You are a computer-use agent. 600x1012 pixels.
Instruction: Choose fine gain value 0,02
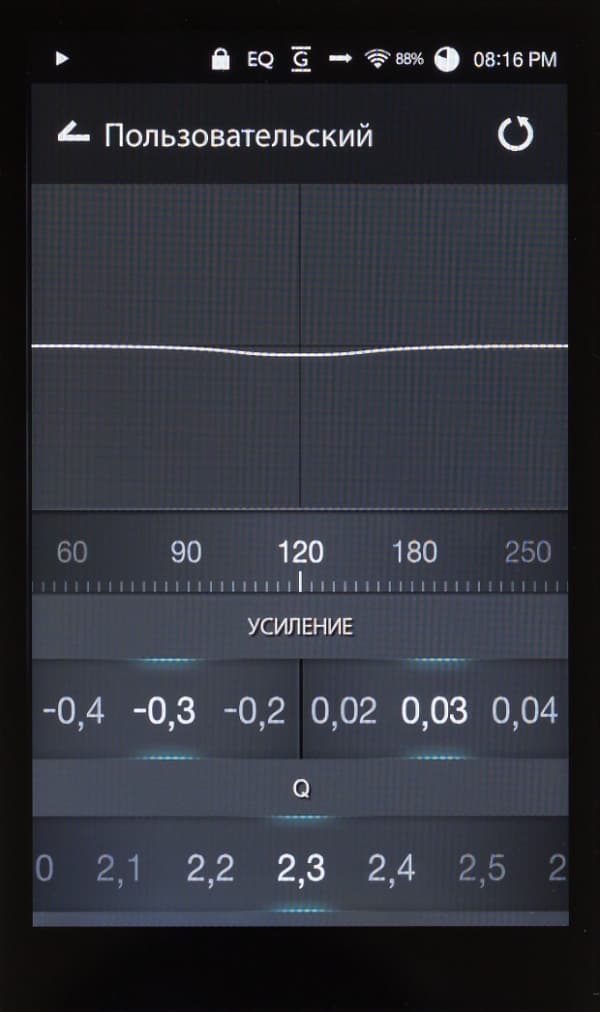344,711
